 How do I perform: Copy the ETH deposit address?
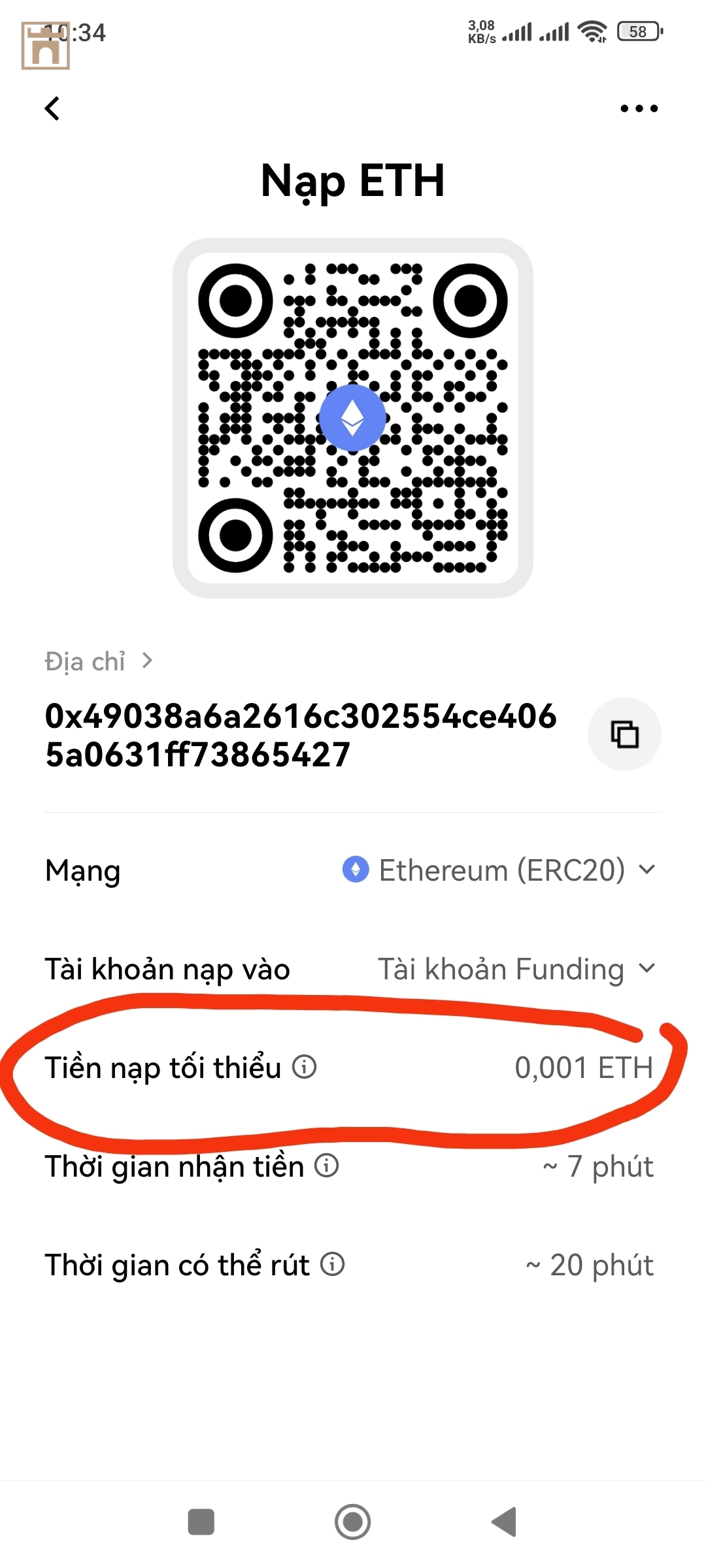pos(624,734)
